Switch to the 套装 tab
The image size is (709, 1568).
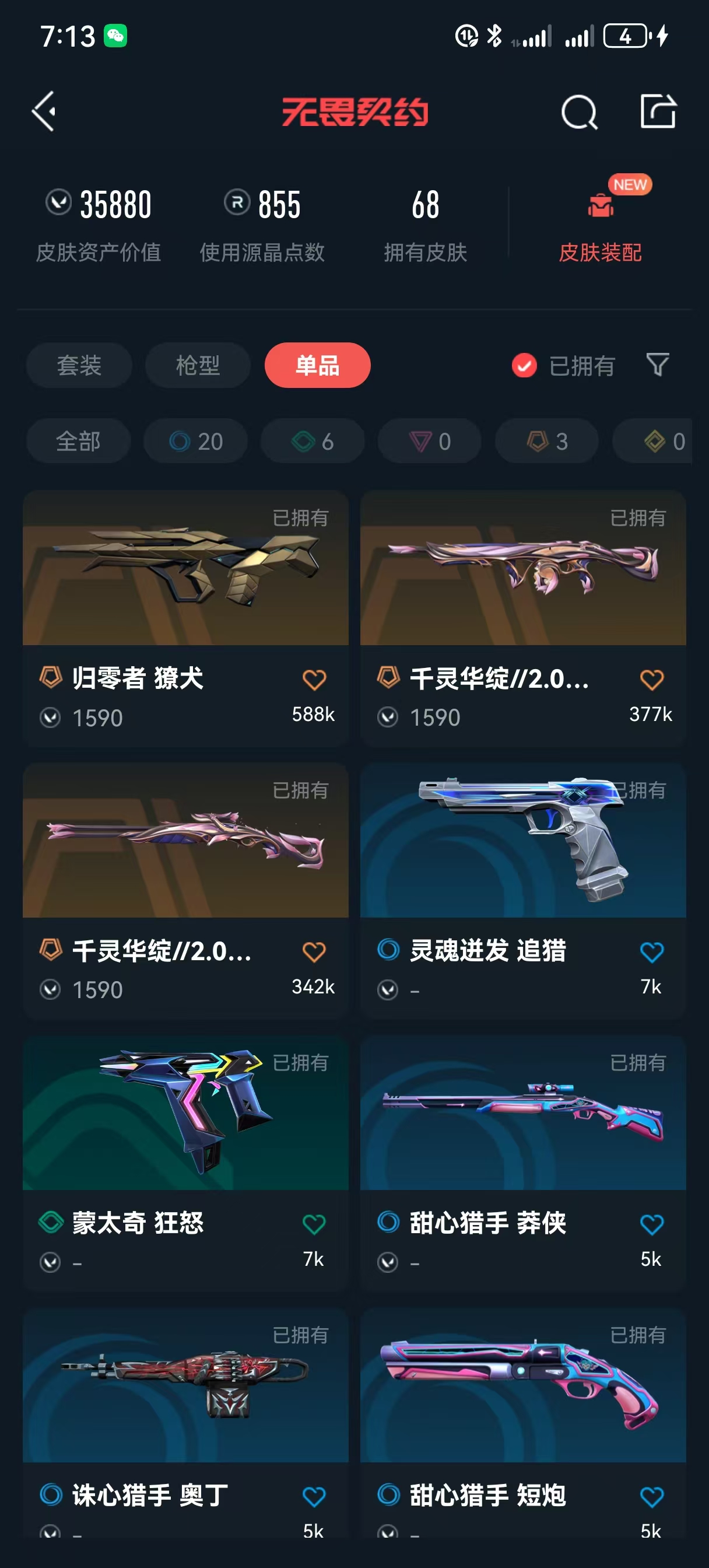tap(79, 365)
